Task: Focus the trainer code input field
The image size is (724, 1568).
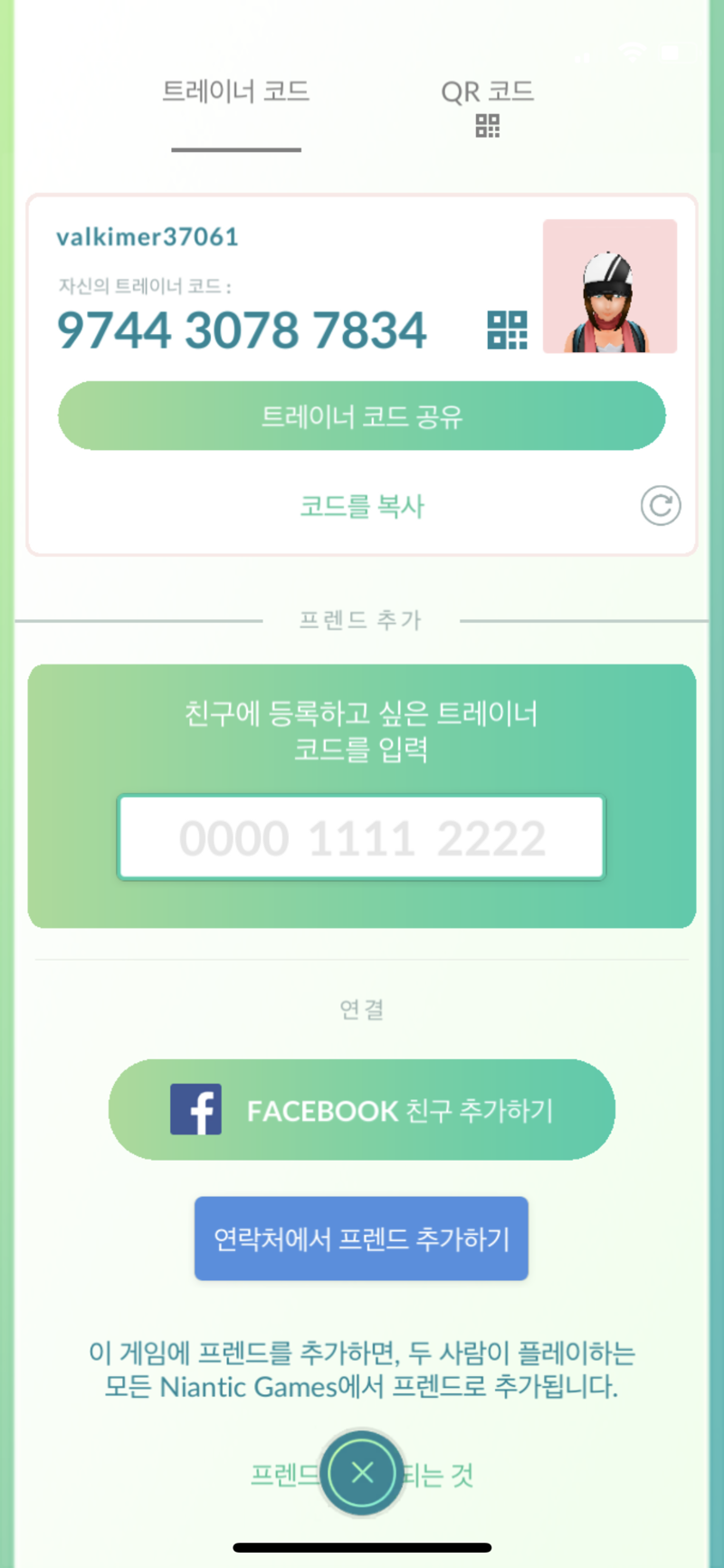Action: pos(361,837)
